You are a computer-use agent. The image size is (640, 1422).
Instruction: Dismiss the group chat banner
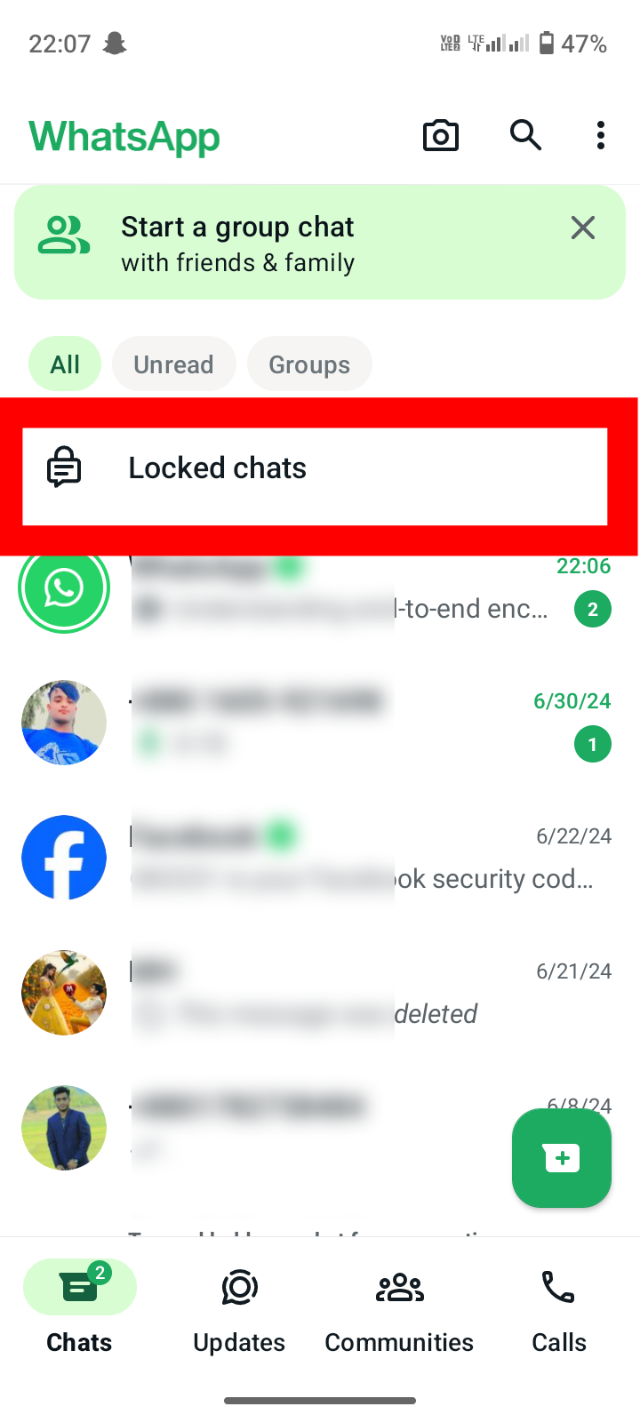point(583,228)
